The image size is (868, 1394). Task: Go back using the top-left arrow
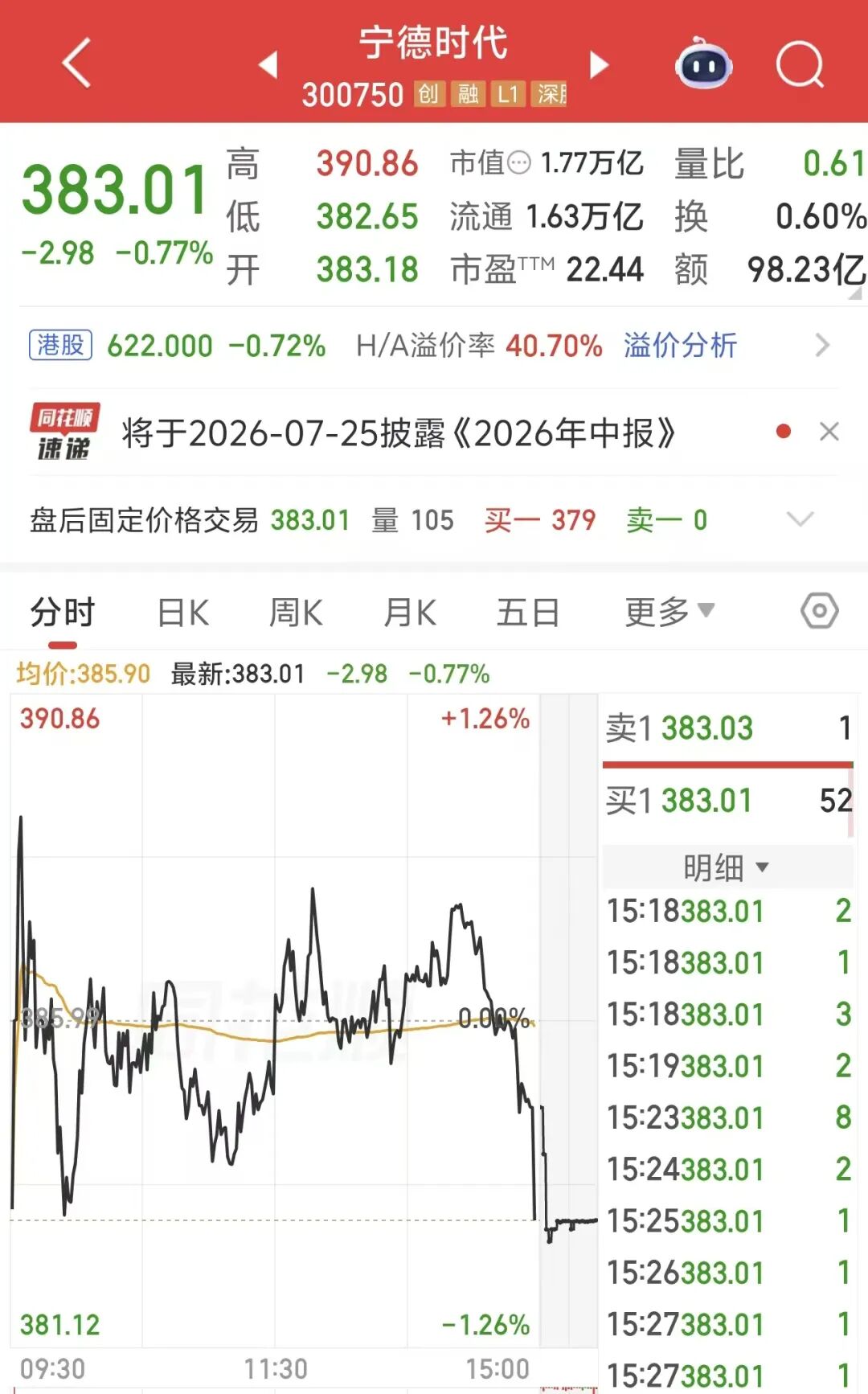77,63
